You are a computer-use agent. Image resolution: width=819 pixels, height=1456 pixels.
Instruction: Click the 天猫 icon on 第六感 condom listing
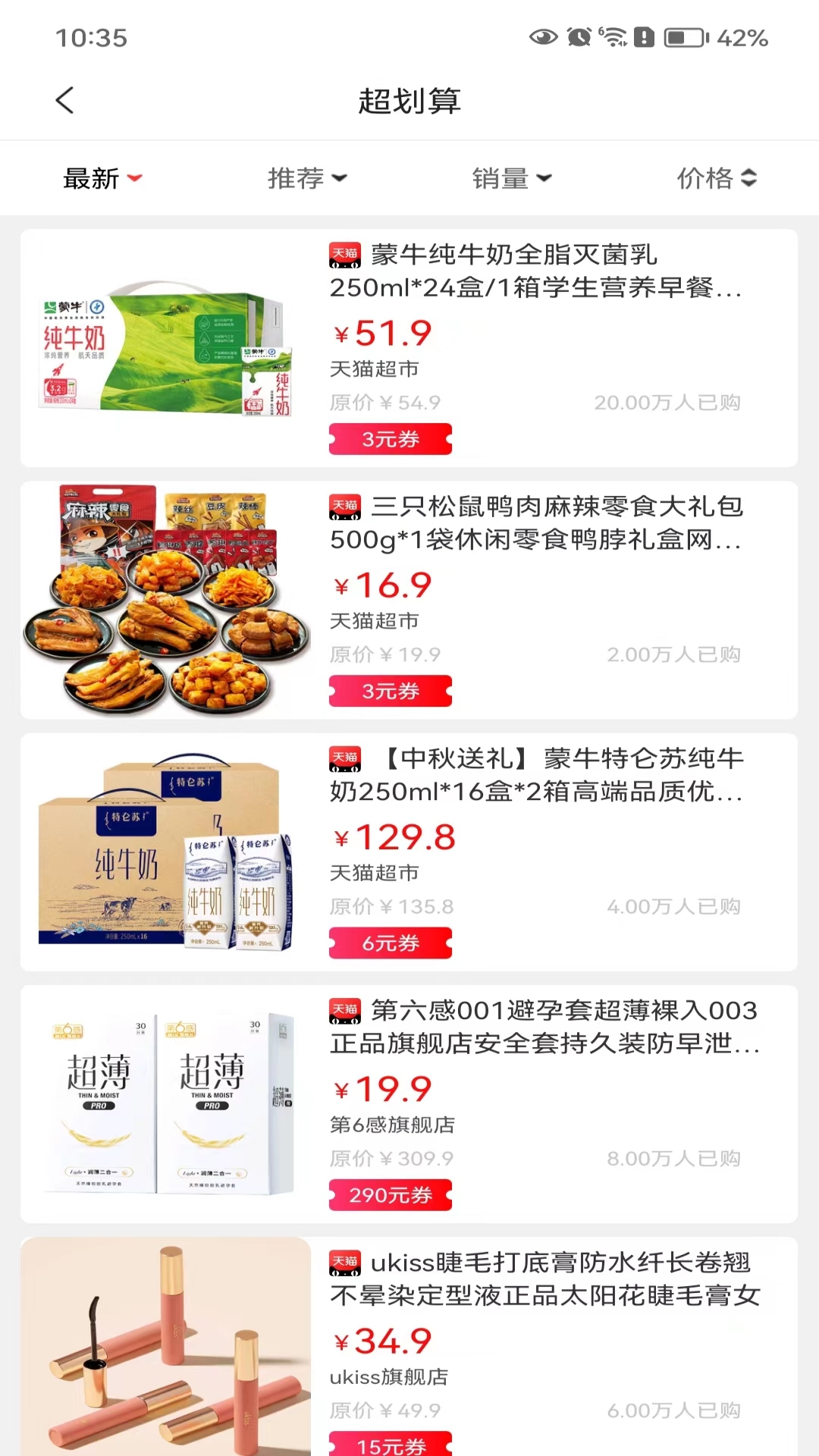tap(345, 1011)
